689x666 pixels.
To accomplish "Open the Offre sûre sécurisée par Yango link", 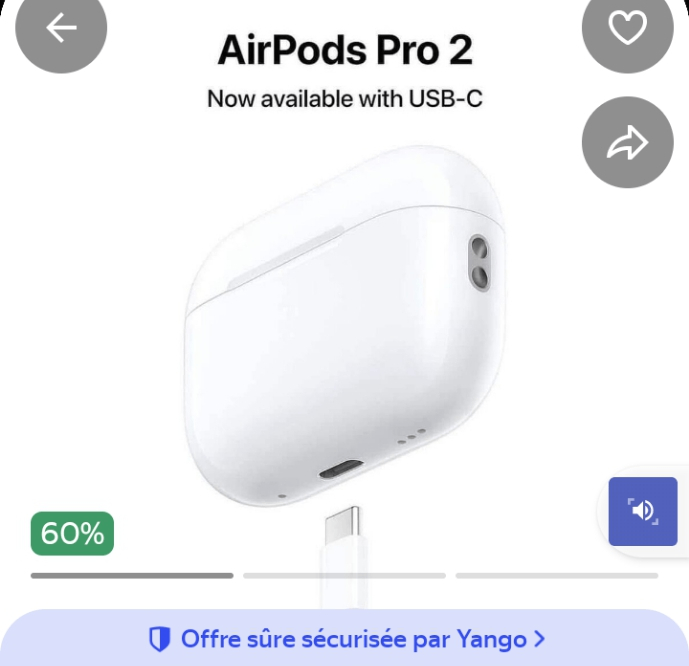I will (x=345, y=638).
